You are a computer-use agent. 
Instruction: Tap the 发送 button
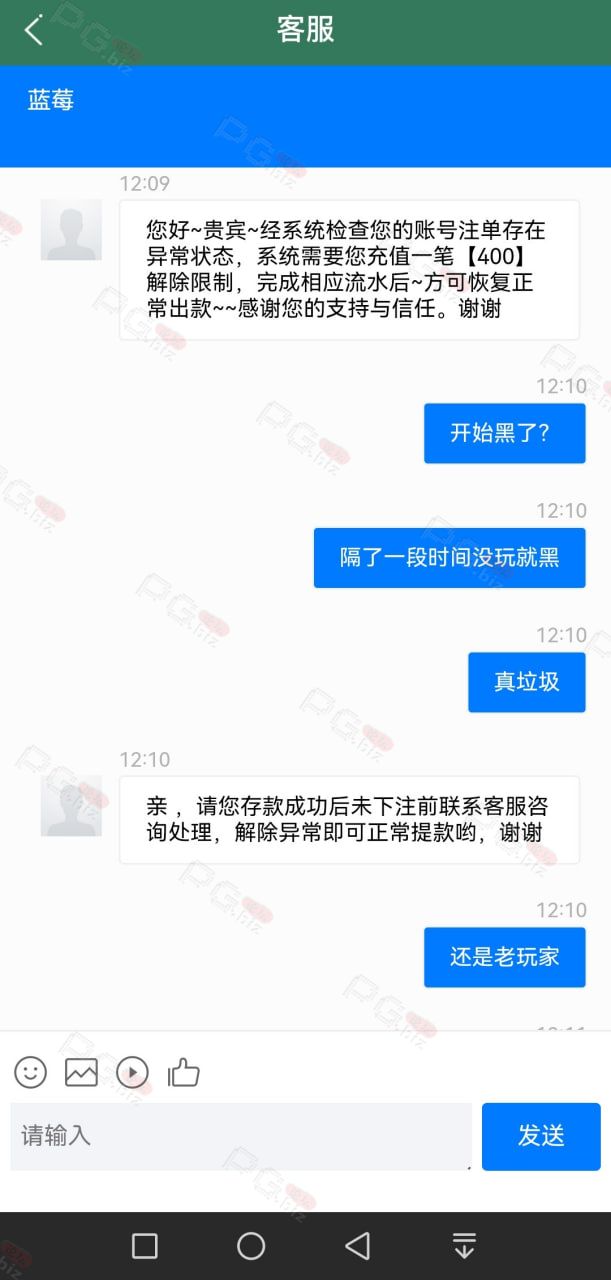click(x=541, y=1136)
